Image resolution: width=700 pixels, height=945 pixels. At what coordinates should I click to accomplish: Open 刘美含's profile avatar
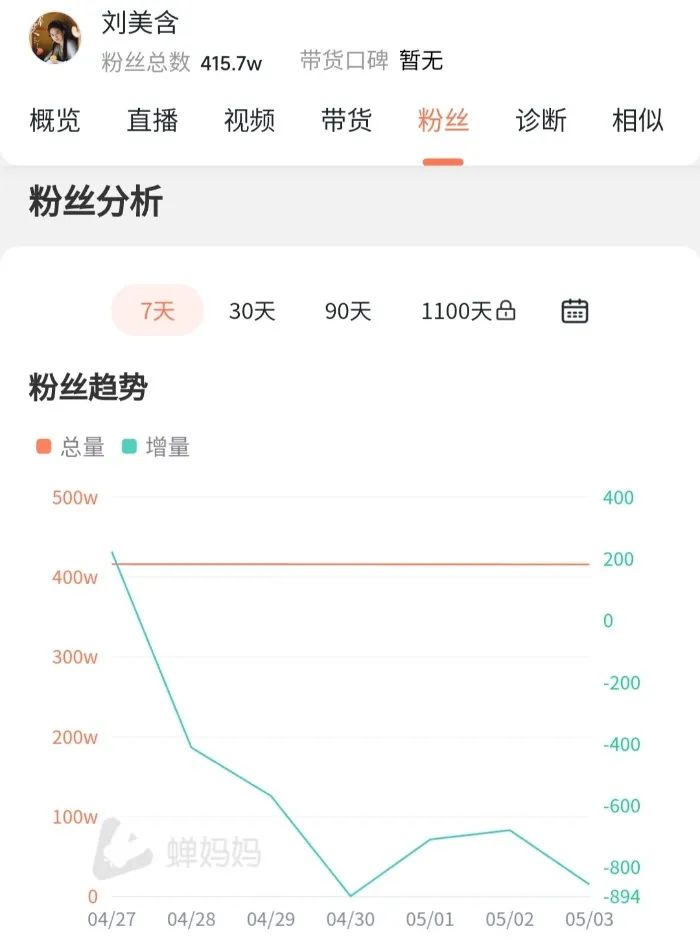point(55,38)
